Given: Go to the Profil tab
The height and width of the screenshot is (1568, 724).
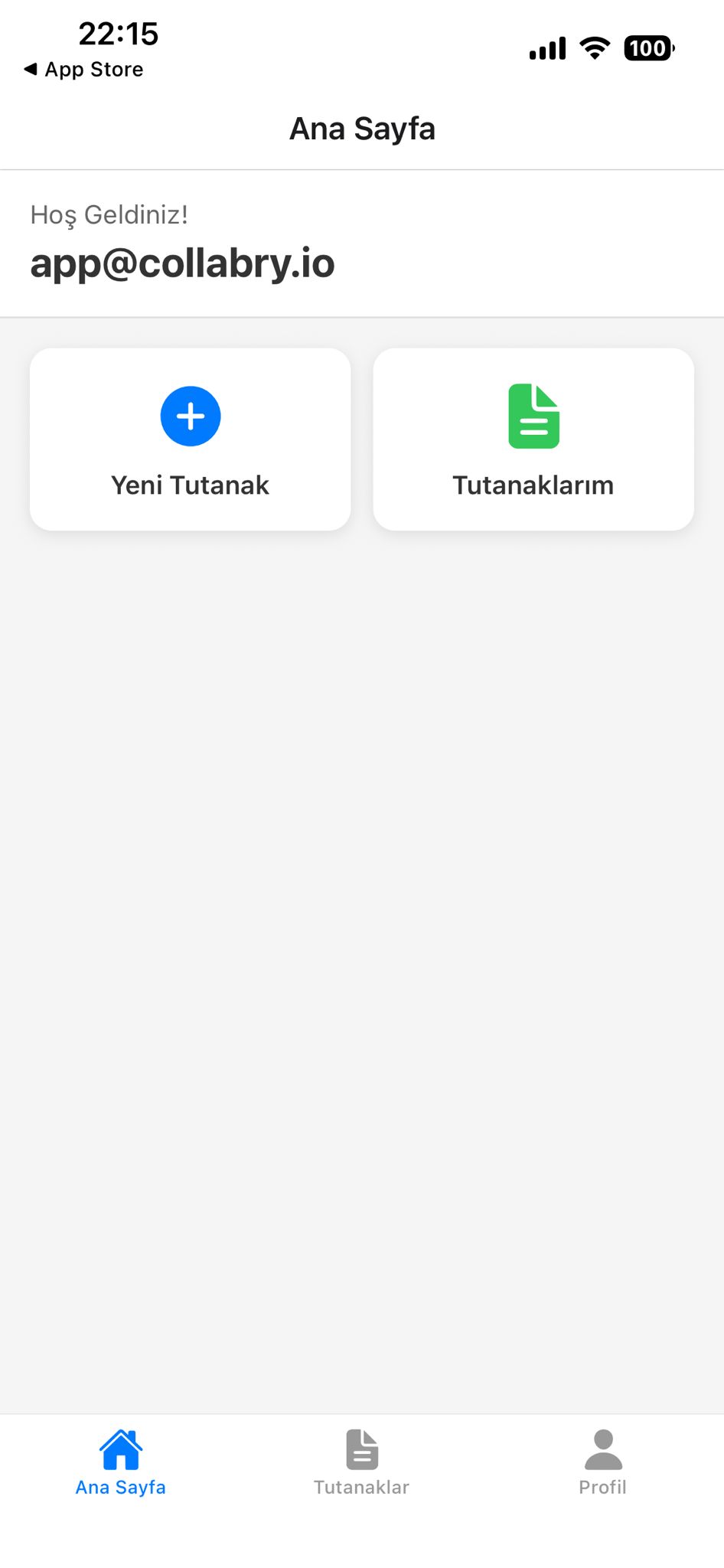Looking at the screenshot, I should point(603,1462).
